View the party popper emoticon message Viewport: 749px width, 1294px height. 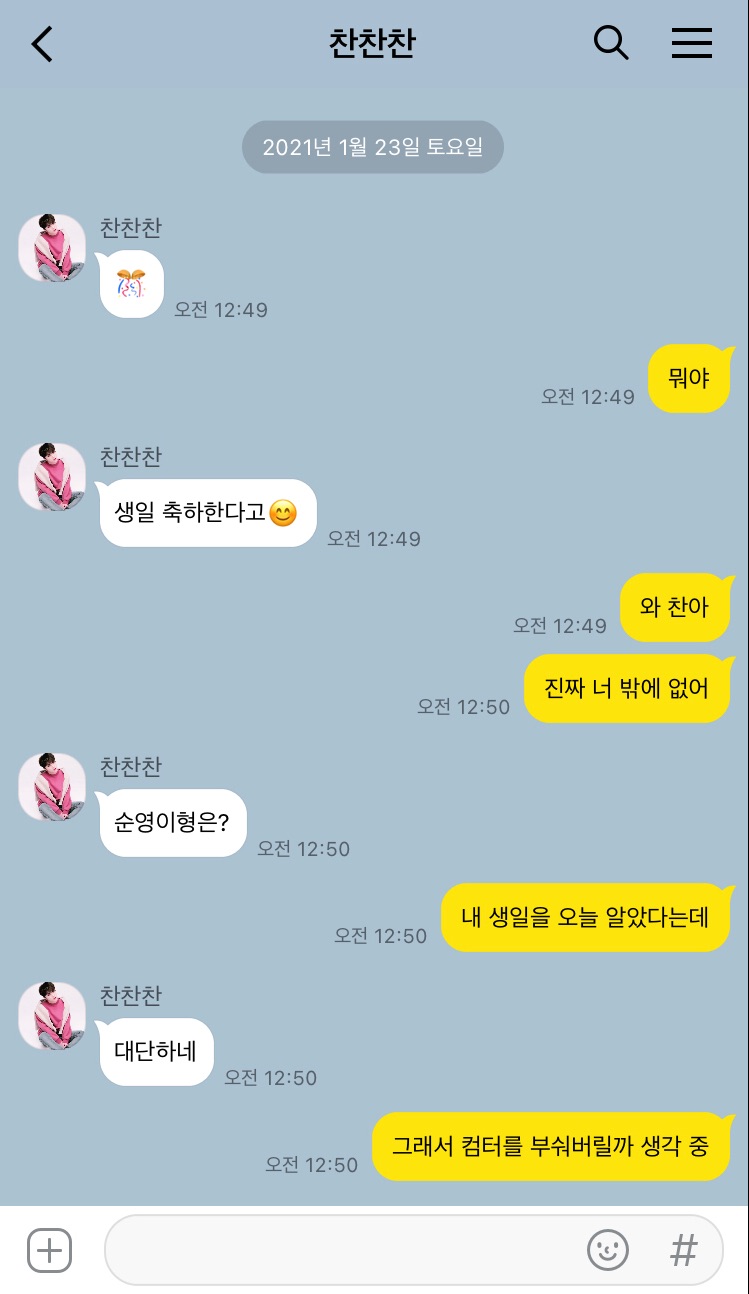pyautogui.click(x=132, y=285)
